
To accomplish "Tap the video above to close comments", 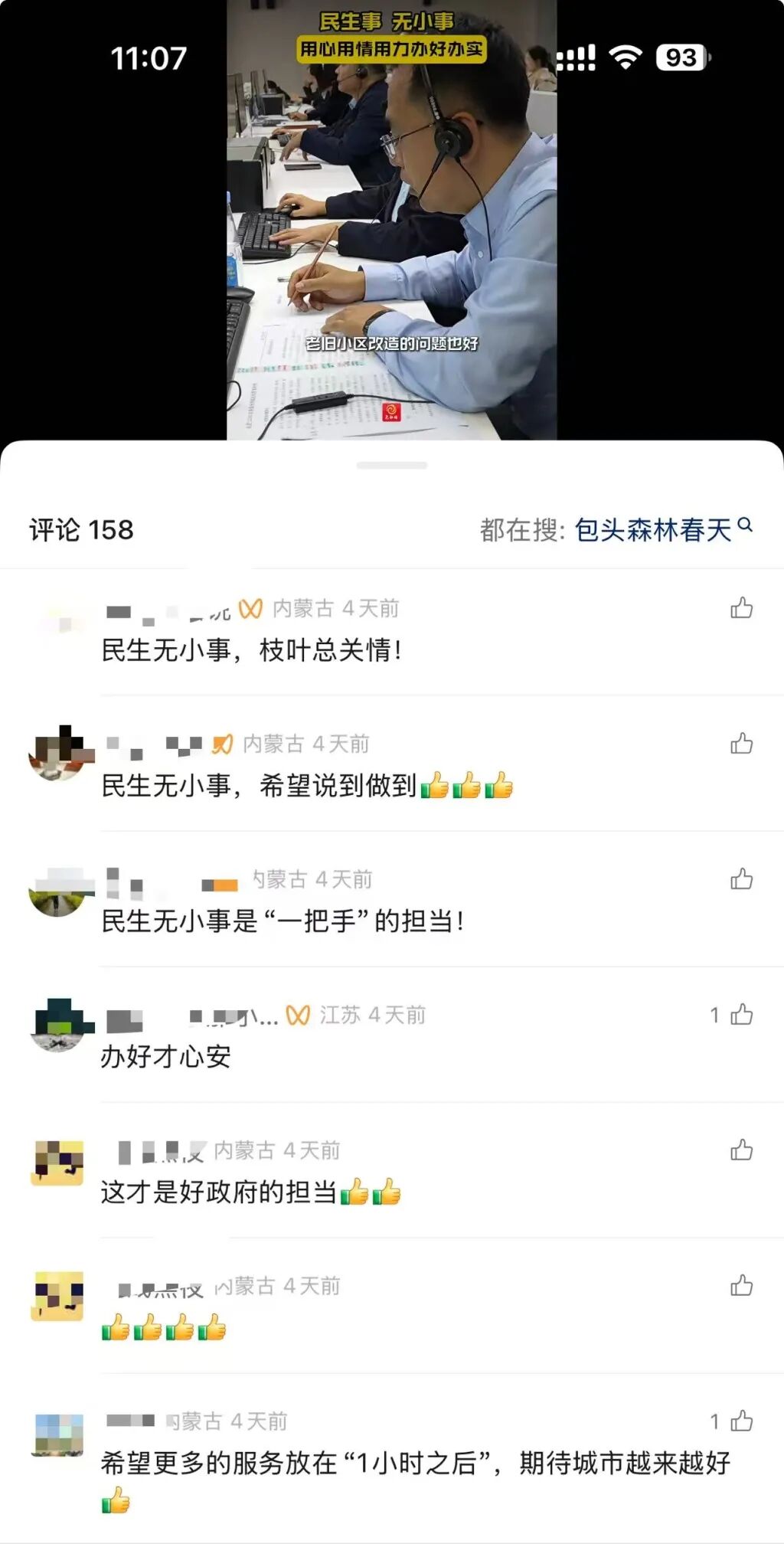I will [391, 230].
